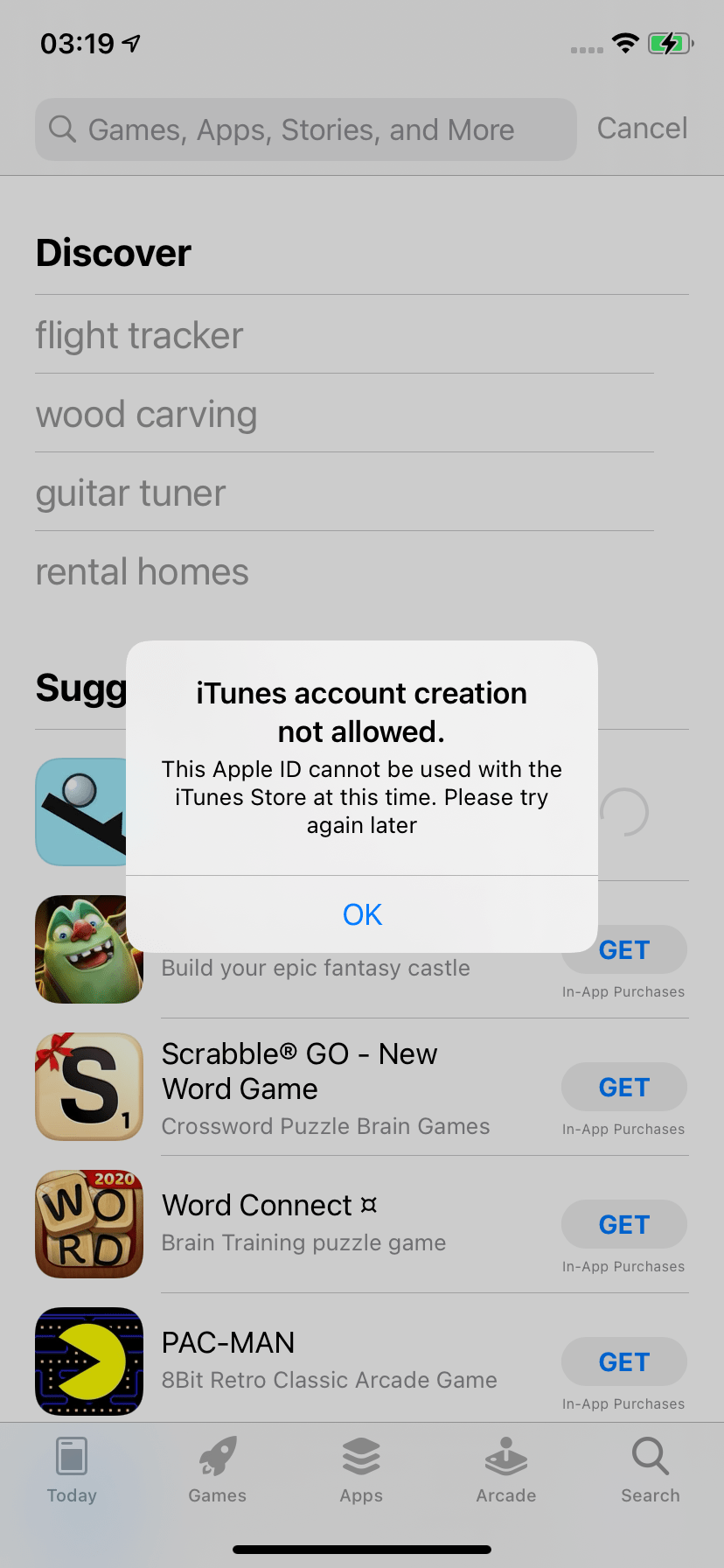Choose guitar tuner from Discover

click(x=130, y=493)
